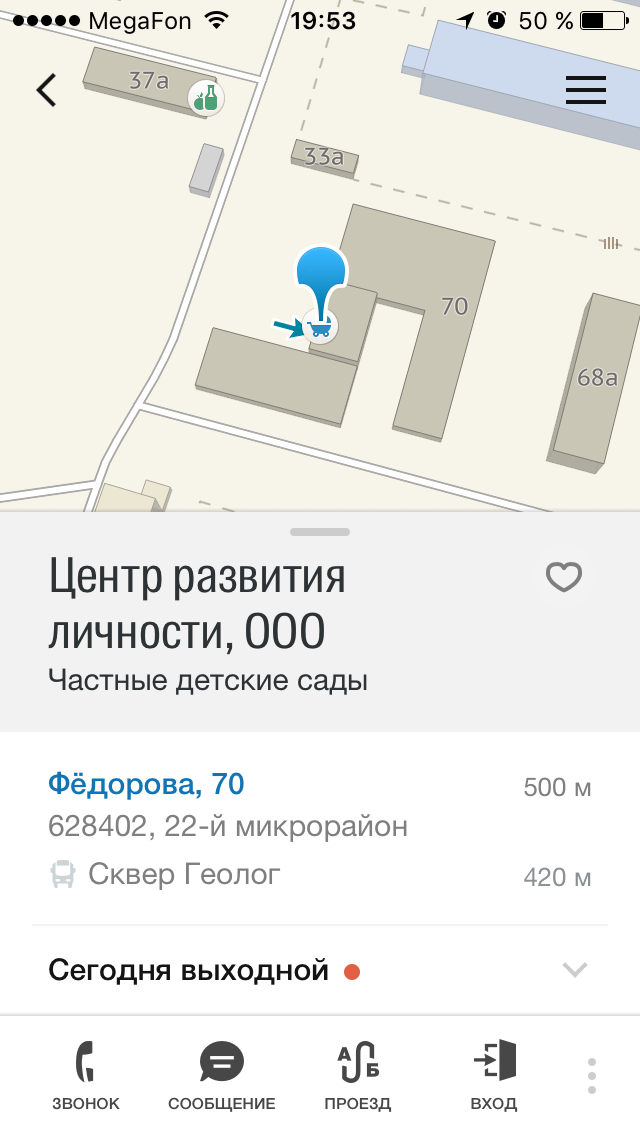Add the organization to favorites with the heart
Viewport: 640px width, 1136px height.
coord(563,577)
